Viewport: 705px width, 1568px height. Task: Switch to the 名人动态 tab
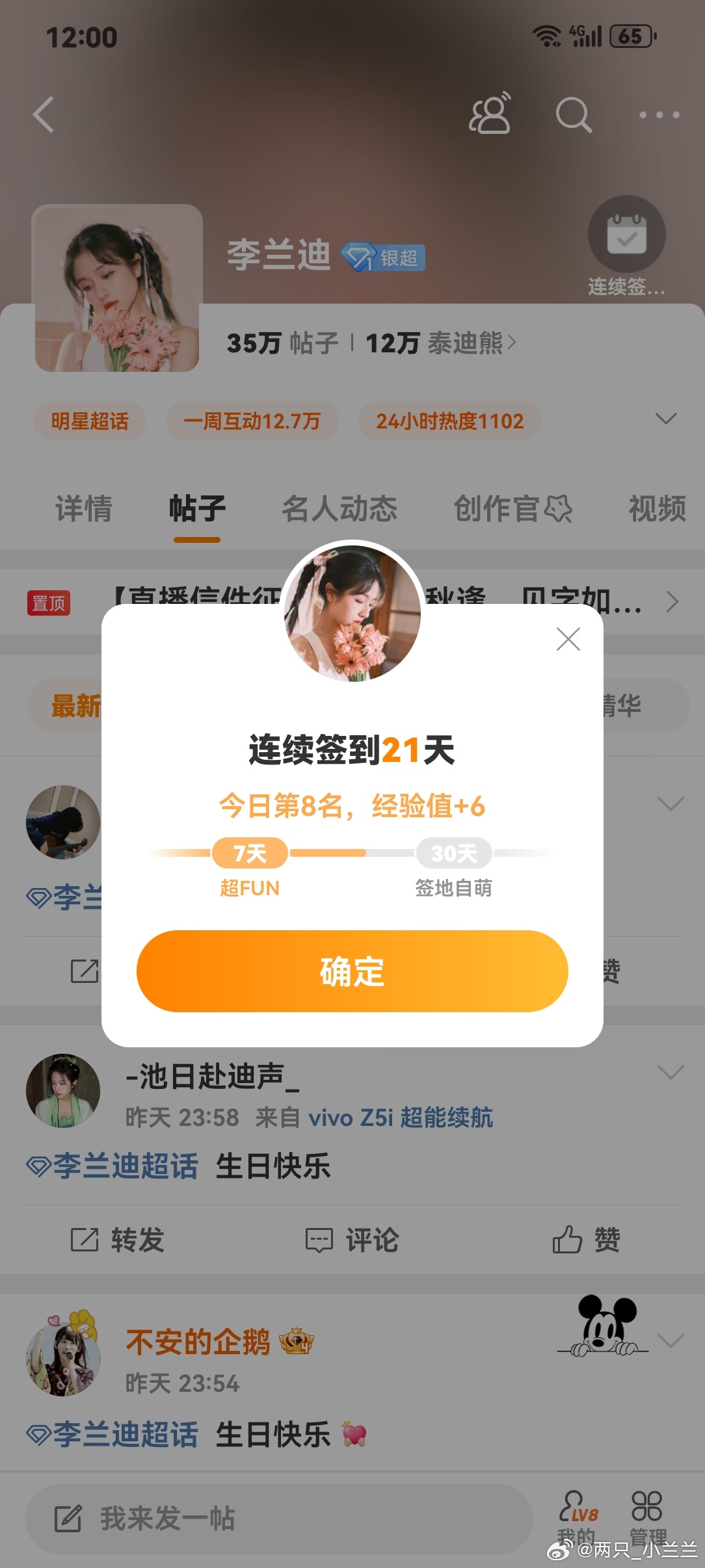tap(339, 508)
